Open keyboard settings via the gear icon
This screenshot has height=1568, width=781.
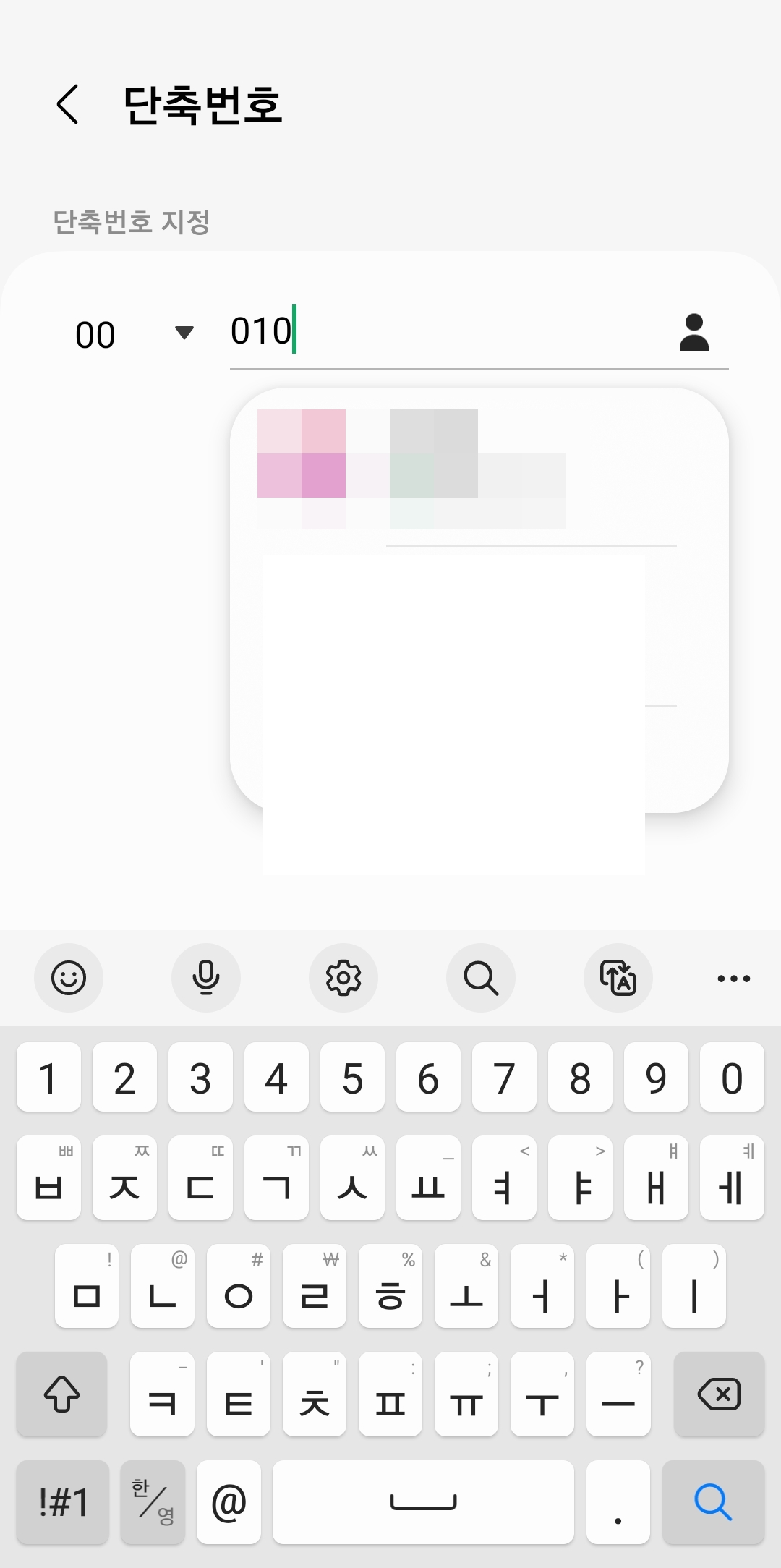[x=343, y=978]
